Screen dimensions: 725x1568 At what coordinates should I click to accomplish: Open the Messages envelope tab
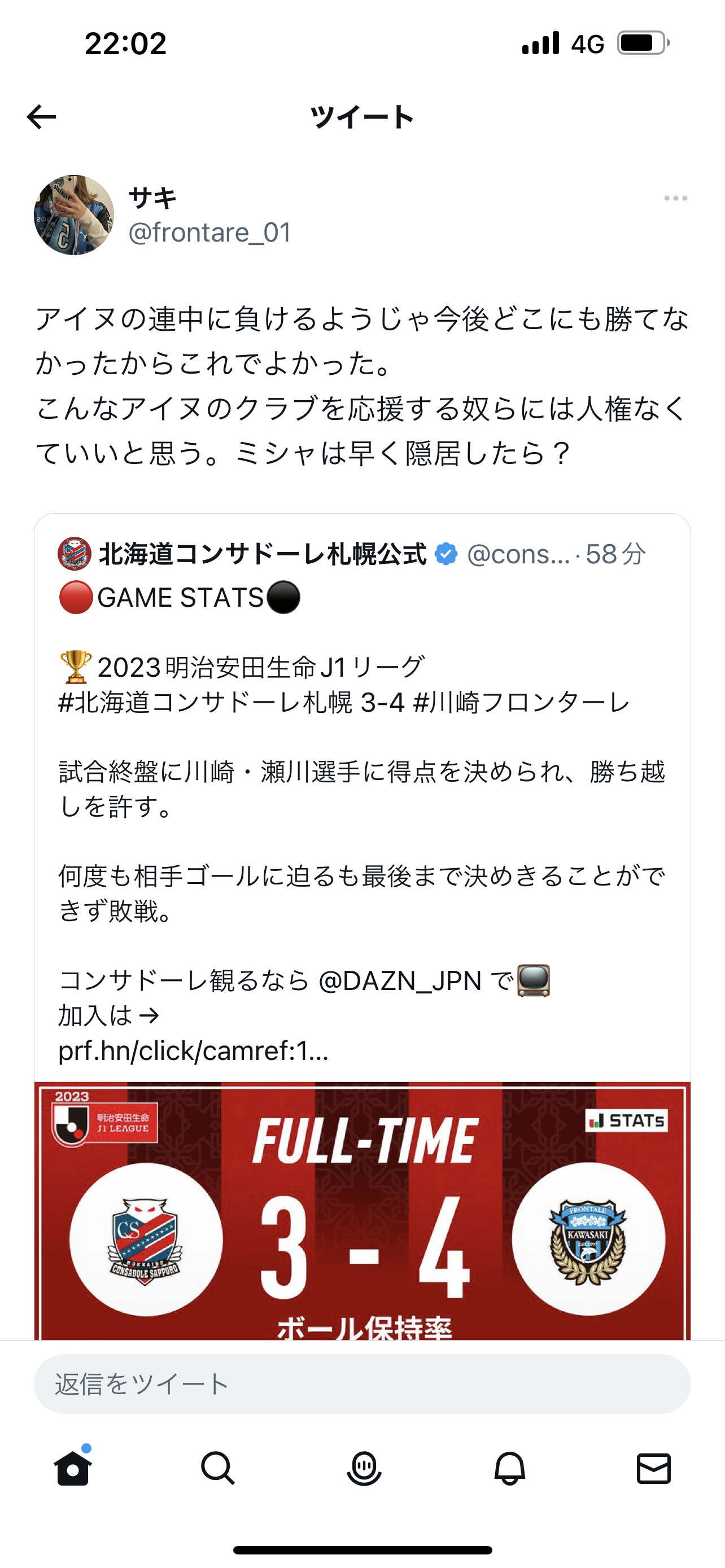point(653,1468)
